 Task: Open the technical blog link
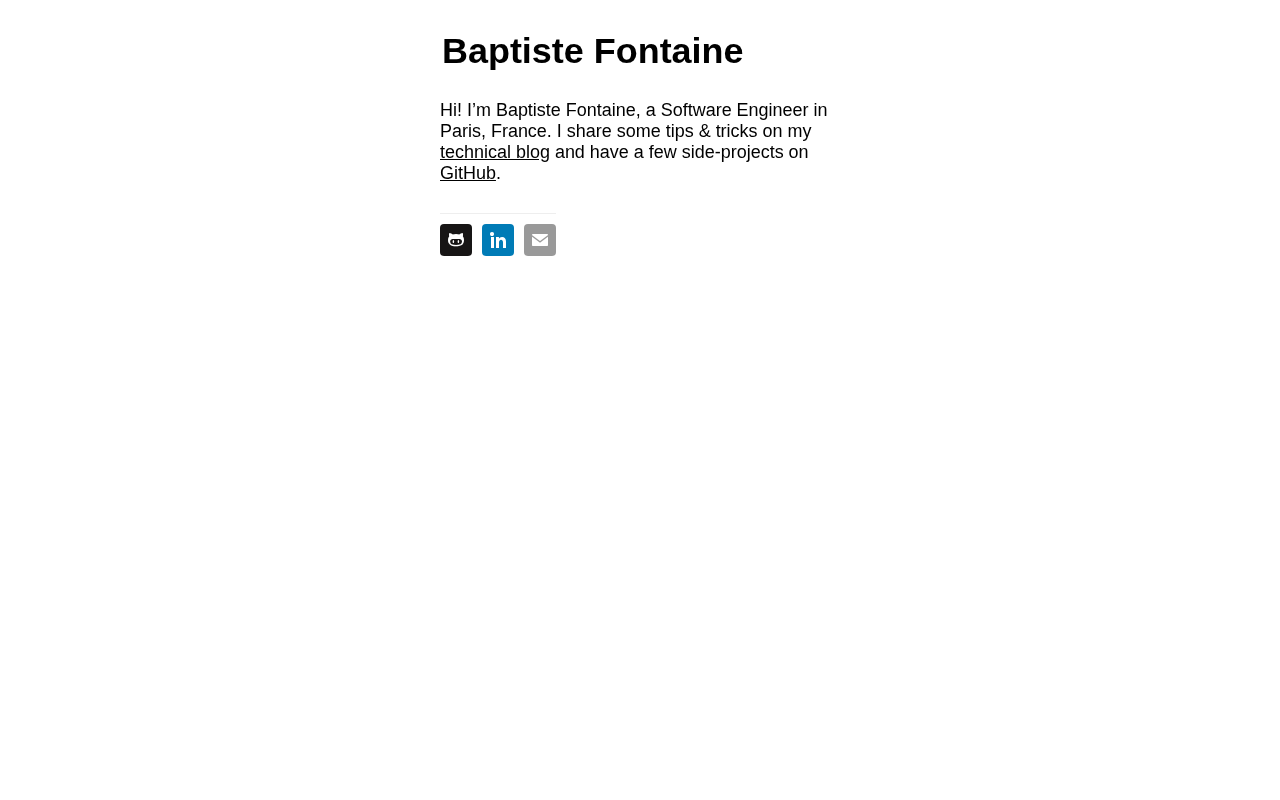click(x=495, y=152)
